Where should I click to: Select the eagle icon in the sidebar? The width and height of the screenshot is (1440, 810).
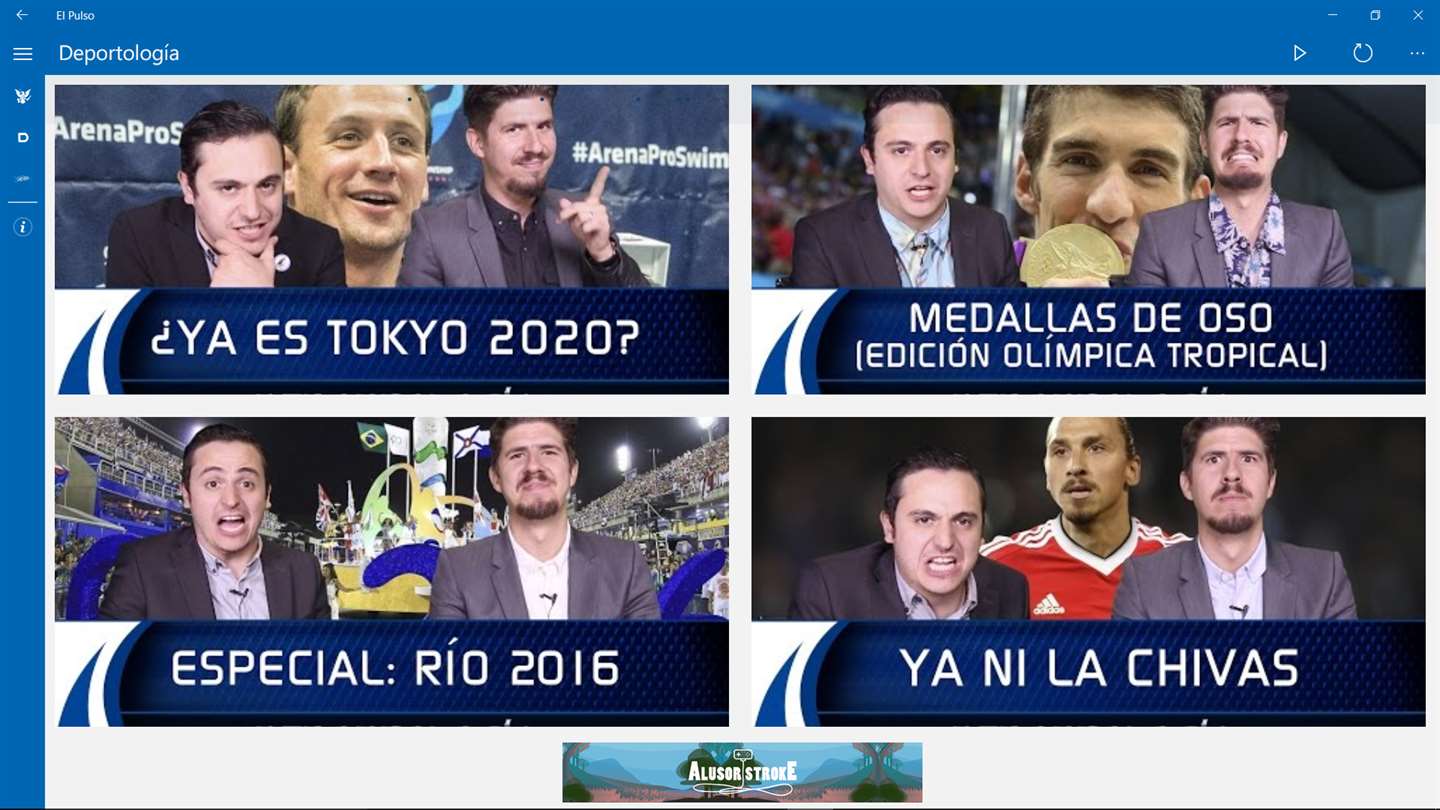click(22, 96)
